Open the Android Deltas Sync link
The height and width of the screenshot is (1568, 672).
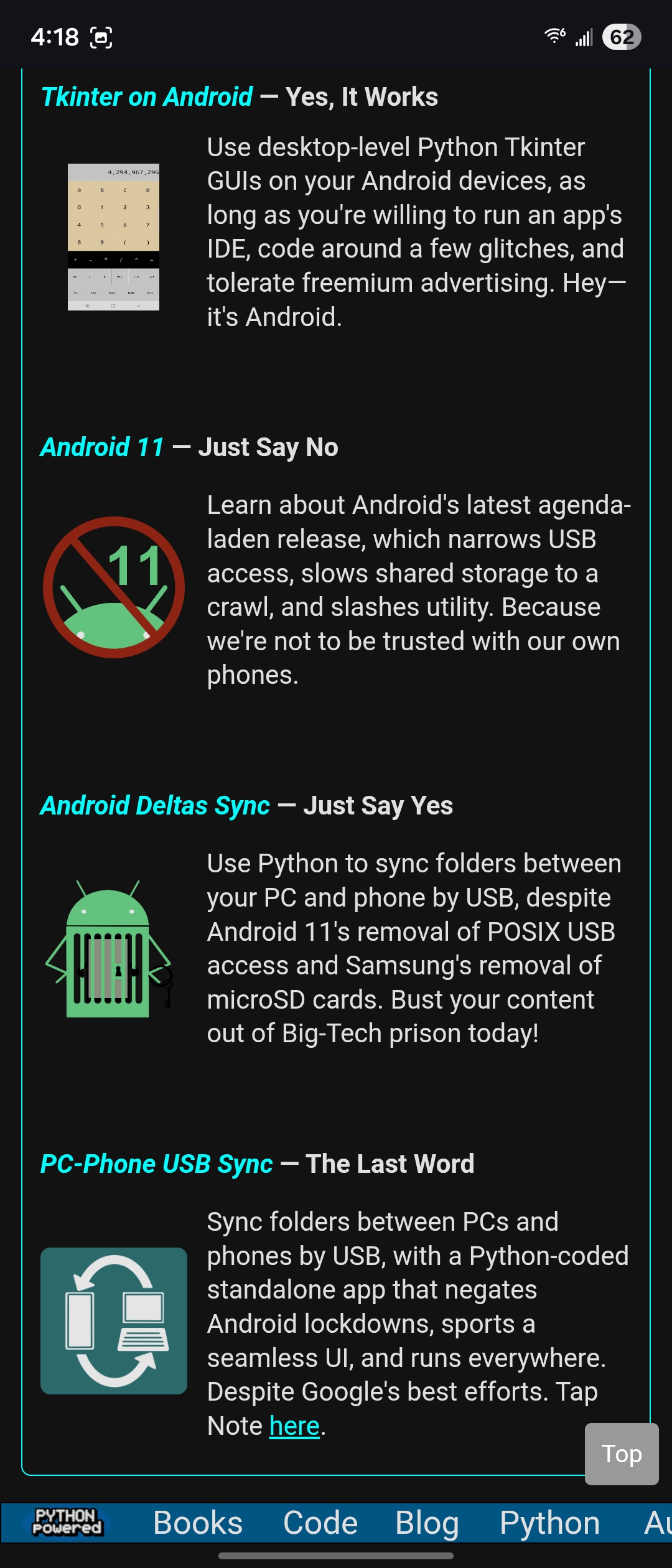155,806
